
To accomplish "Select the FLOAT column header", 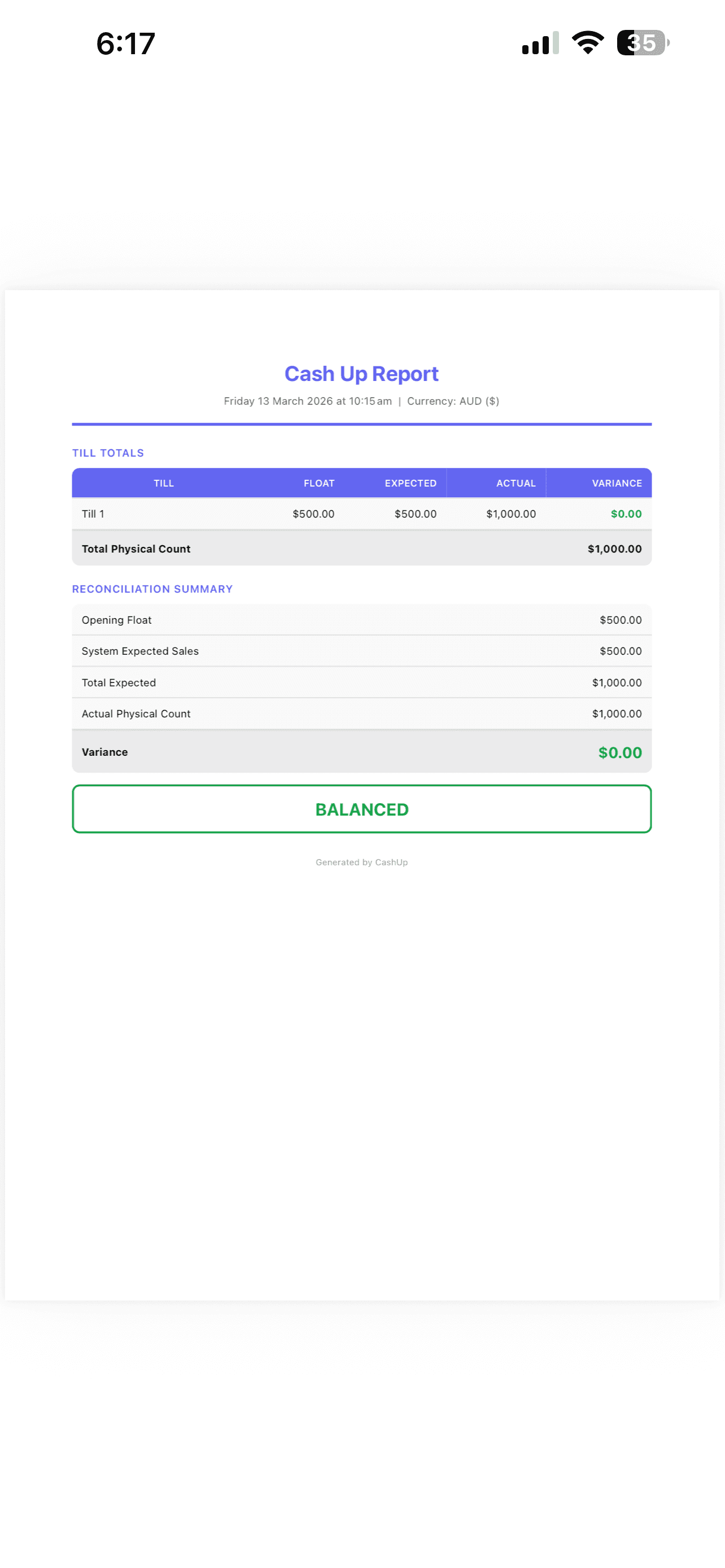I will coord(319,483).
